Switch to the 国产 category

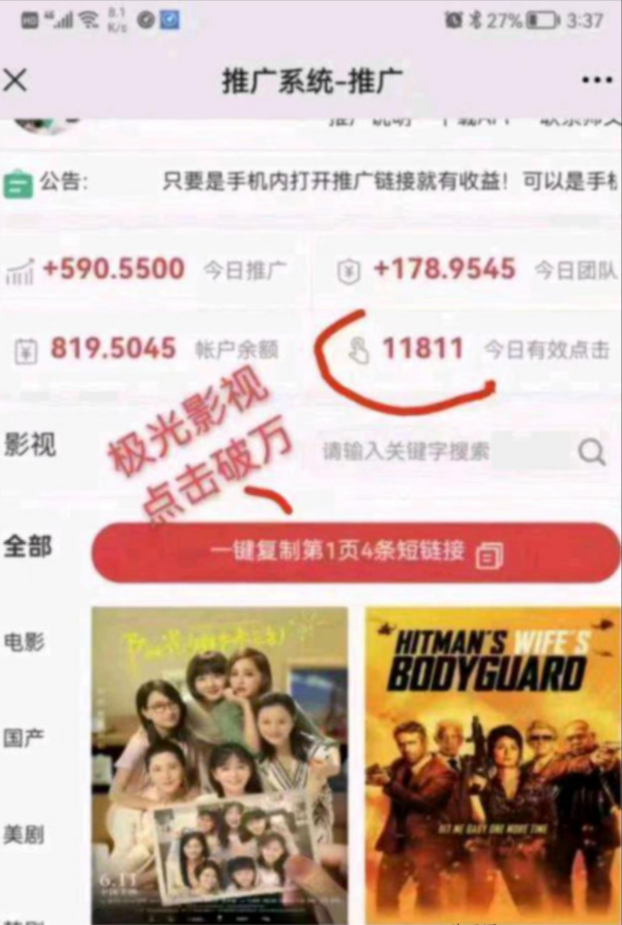25,738
